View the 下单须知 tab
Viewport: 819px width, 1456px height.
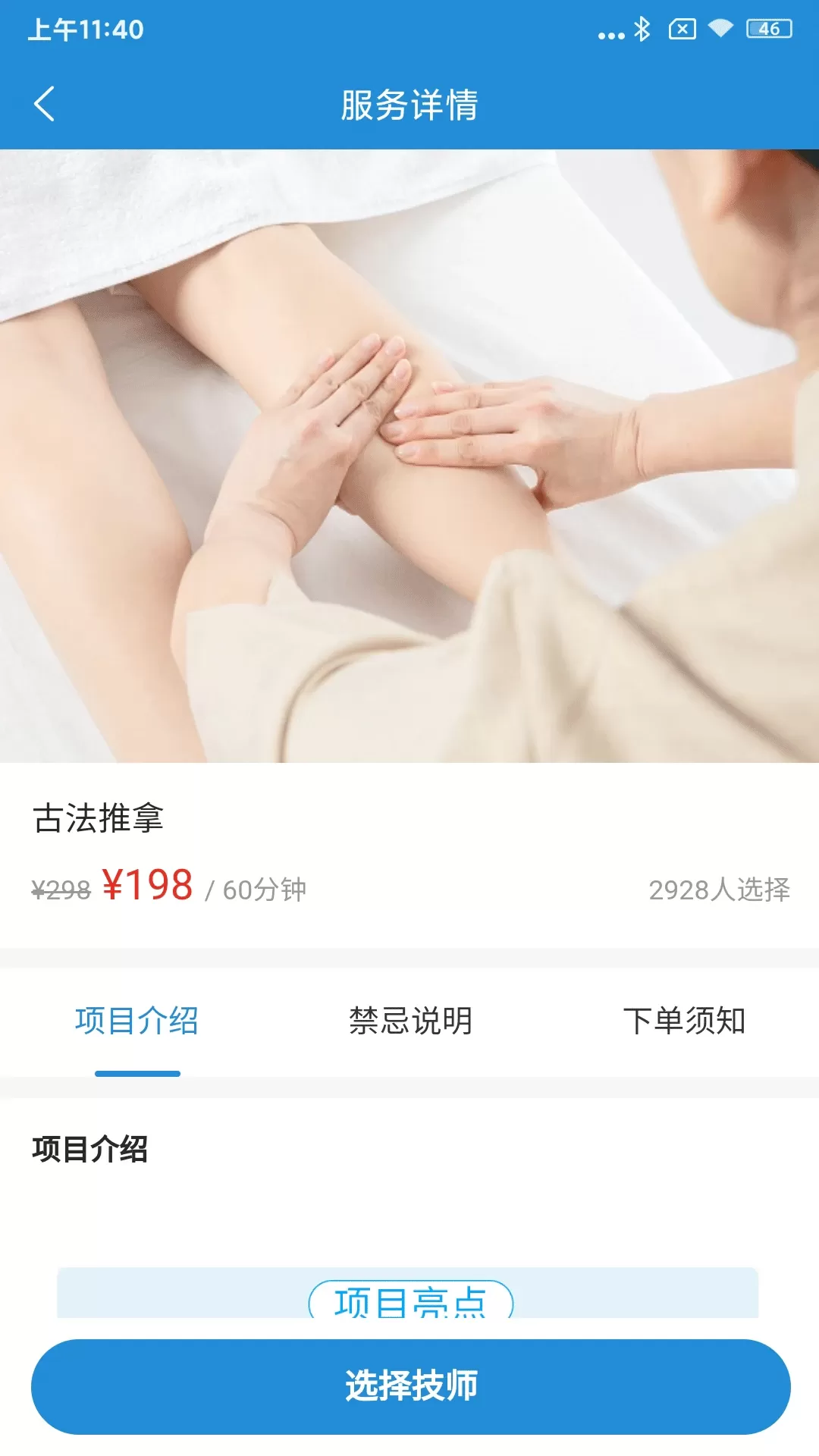coord(684,1021)
